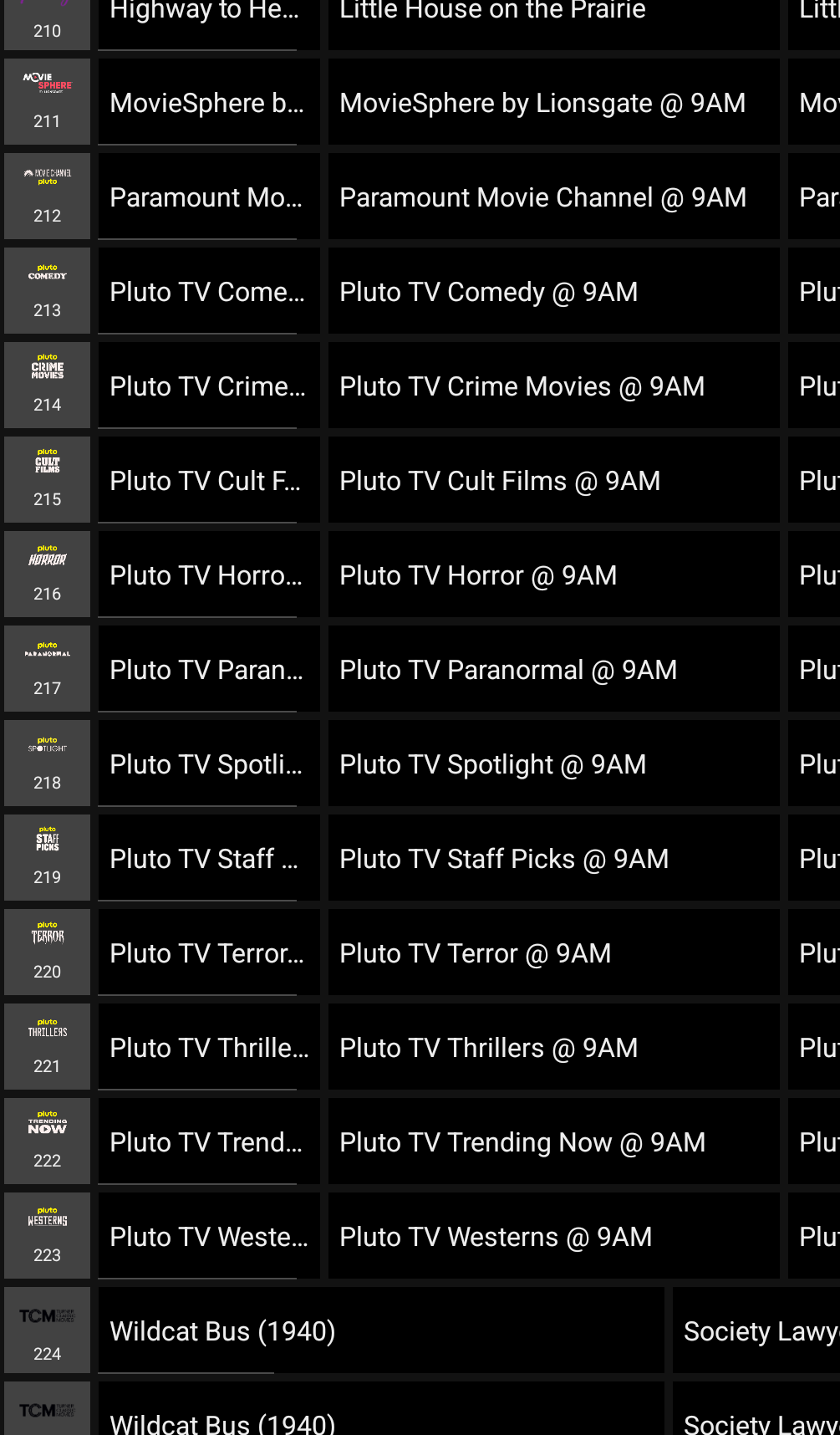This screenshot has height=1435, width=840.
Task: Tune to channel 212 Paramount Movie Channel
Action: click(47, 196)
